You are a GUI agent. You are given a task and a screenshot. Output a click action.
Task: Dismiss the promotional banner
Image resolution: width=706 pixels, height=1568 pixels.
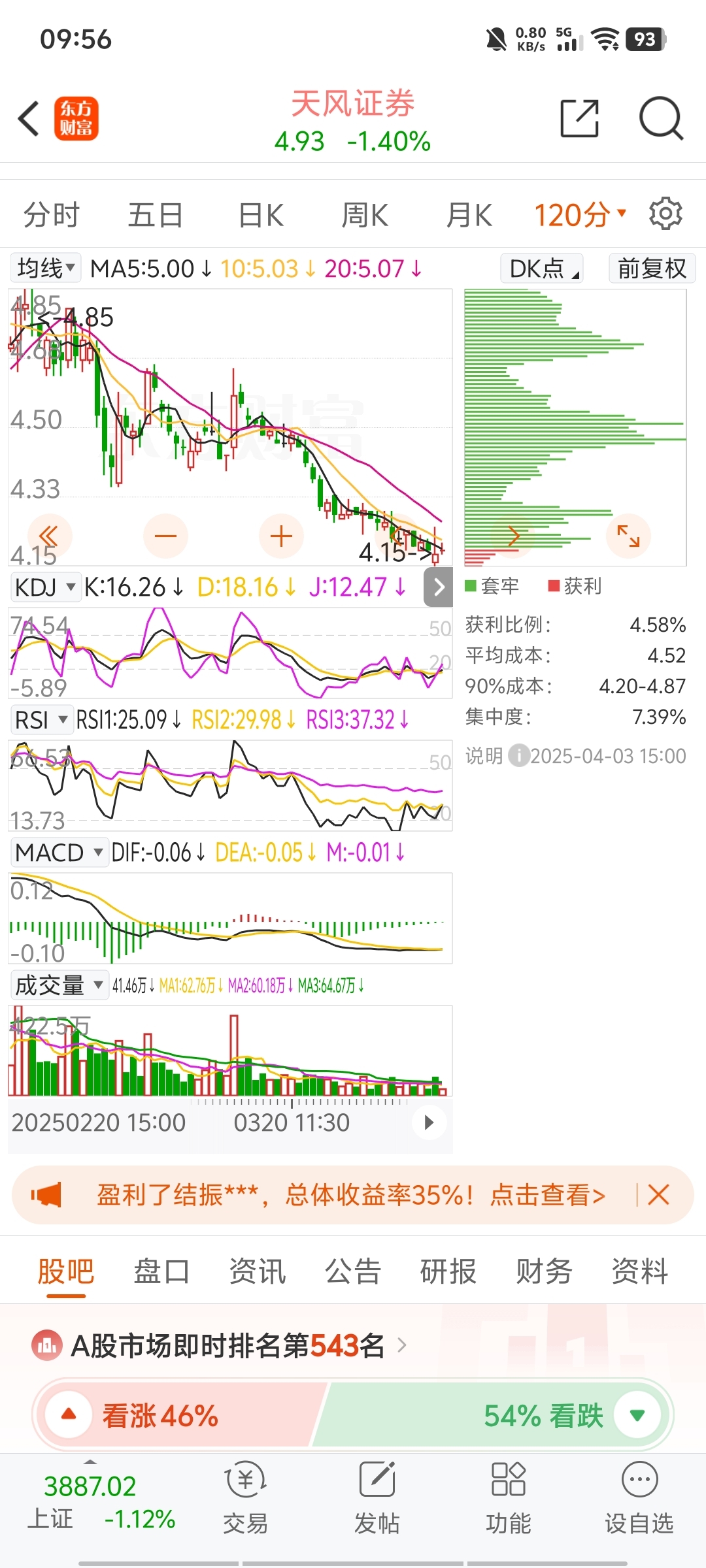pos(658,1195)
